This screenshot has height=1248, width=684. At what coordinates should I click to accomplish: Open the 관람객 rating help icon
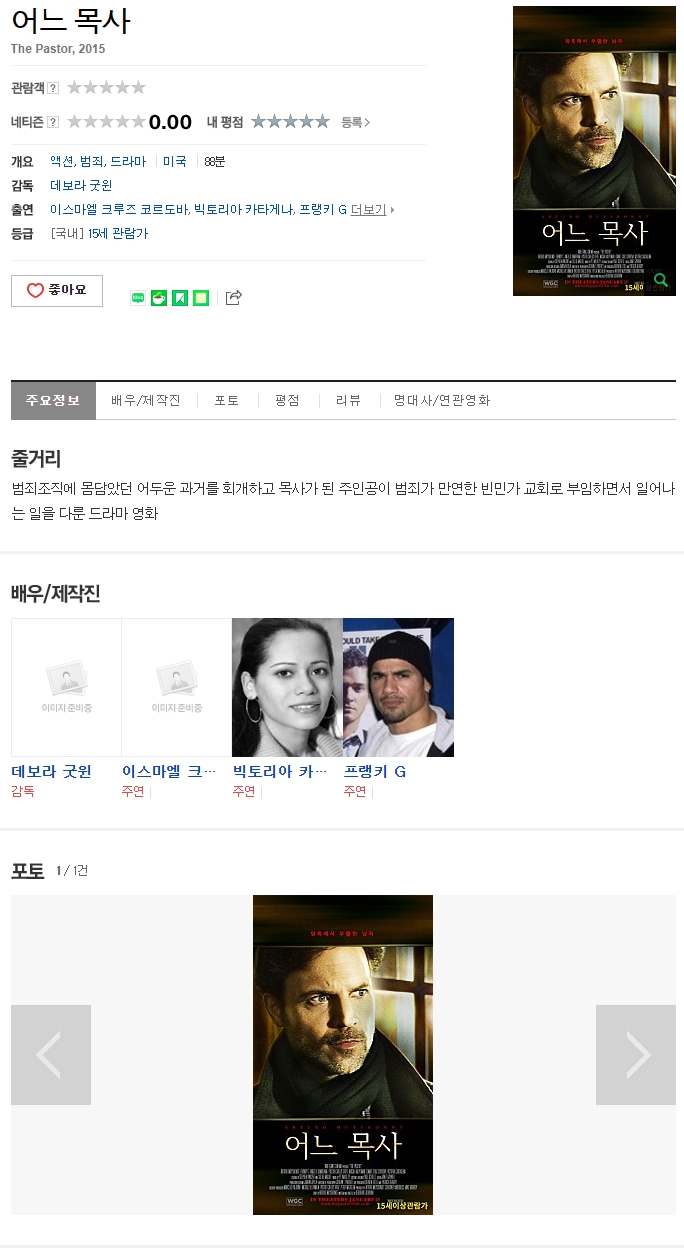[53, 88]
